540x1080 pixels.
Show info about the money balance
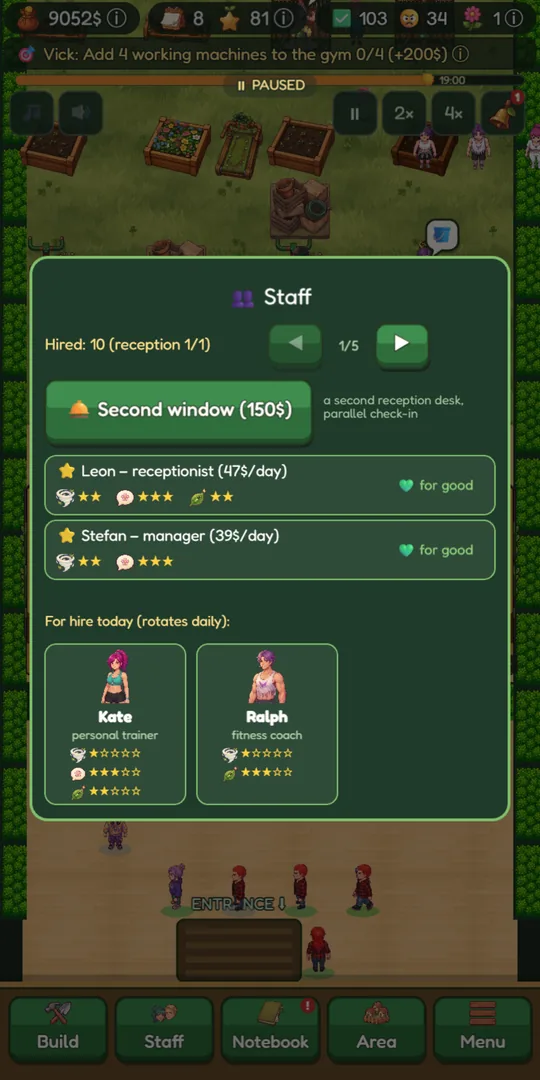point(116,19)
